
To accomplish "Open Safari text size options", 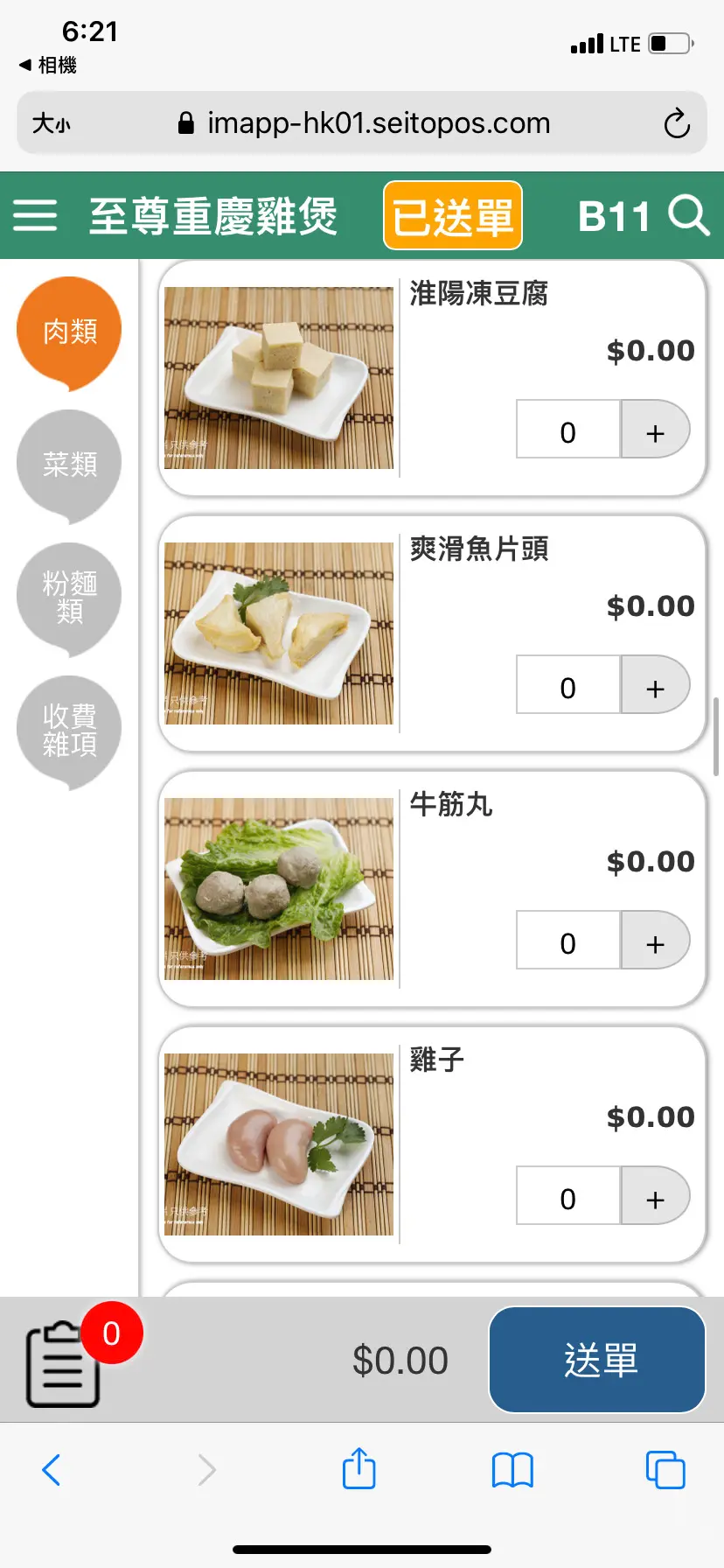I will tap(51, 123).
